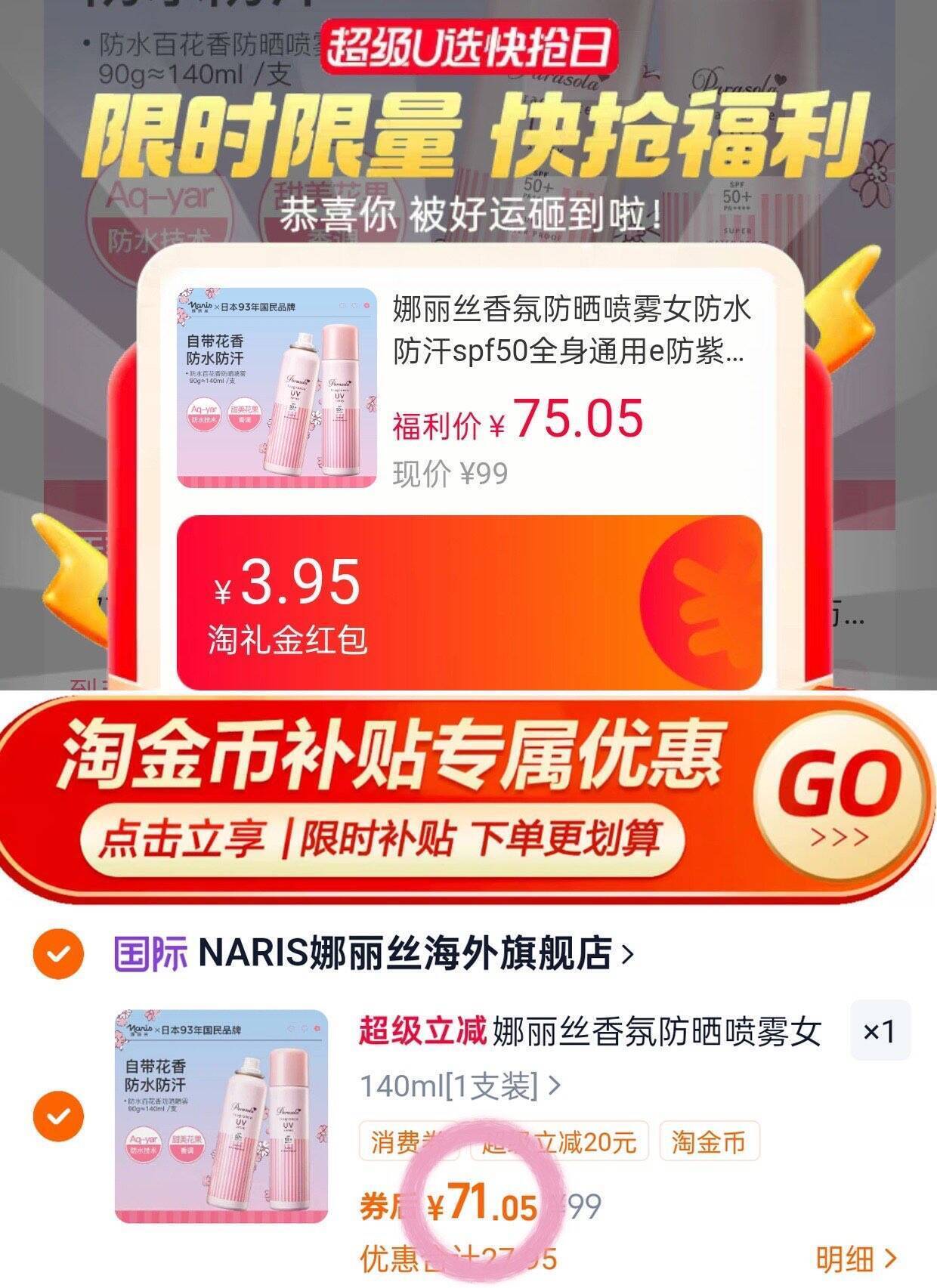Image resolution: width=937 pixels, height=1288 pixels.
Task: Select the 消费券 coupon tag
Action: (401, 1145)
